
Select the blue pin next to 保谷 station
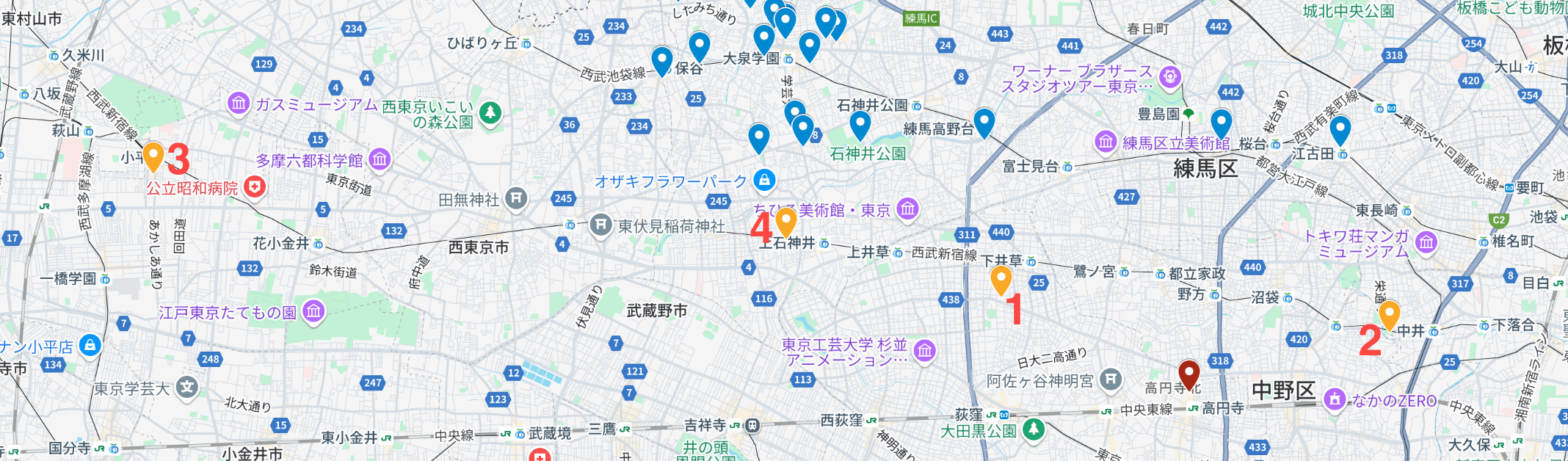coord(661,59)
